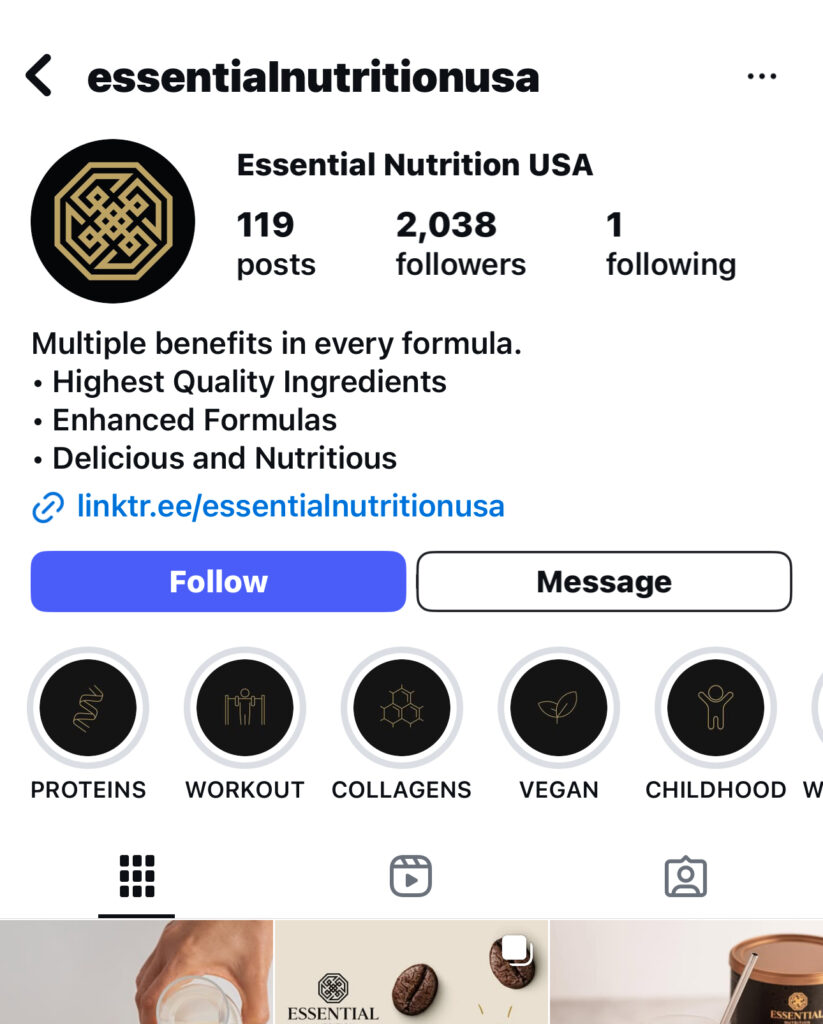
Task: Open the WORKOUT story highlight
Action: [245, 708]
